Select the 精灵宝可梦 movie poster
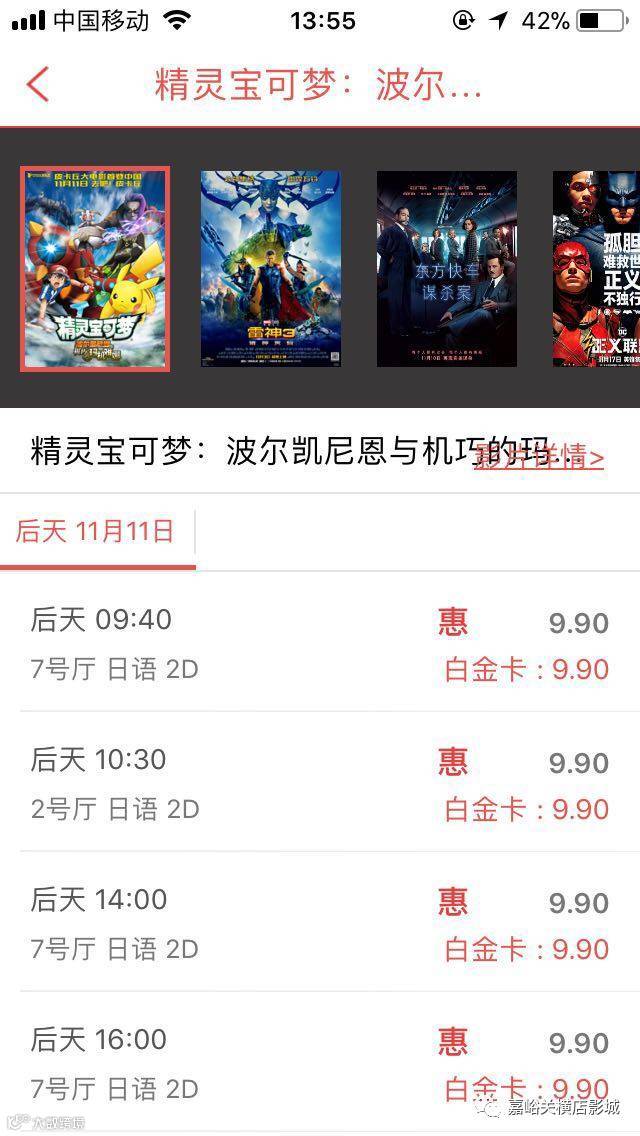This screenshot has height=1136, width=640. pos(96,269)
